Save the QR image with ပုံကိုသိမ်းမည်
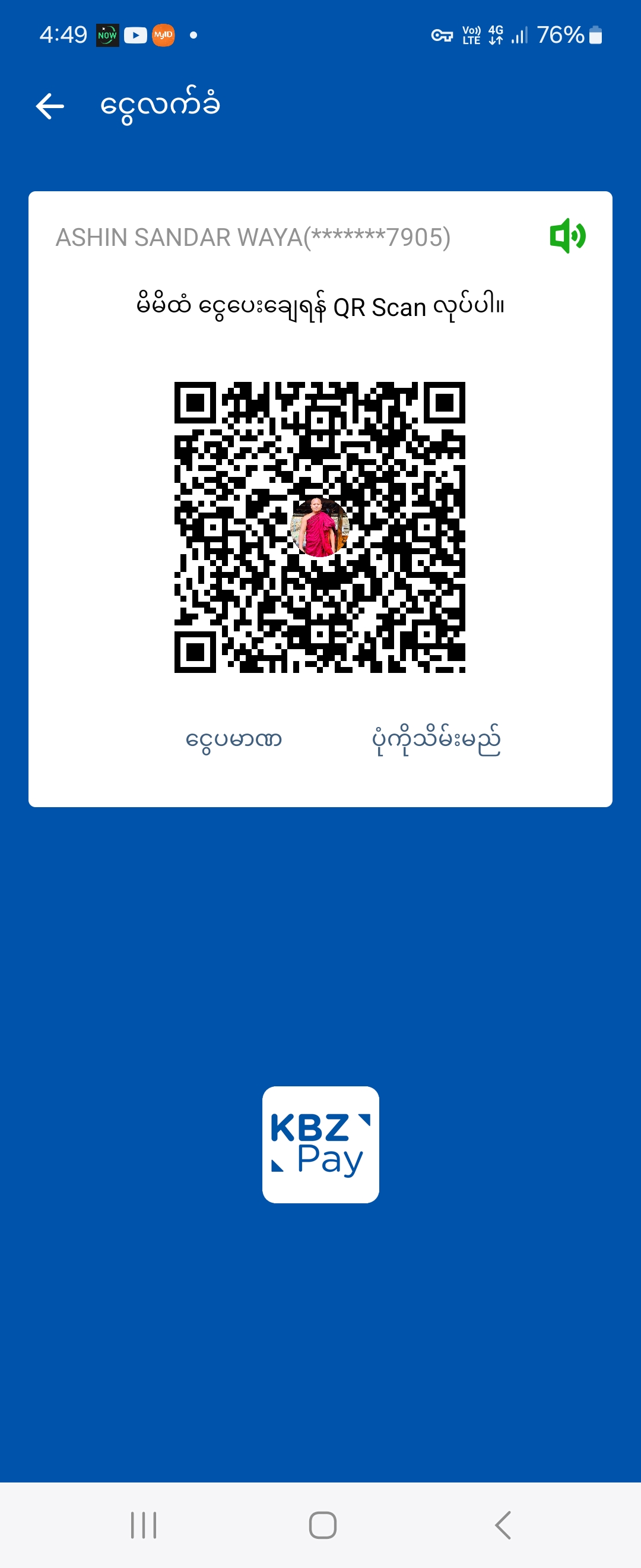The image size is (641, 1568). pyautogui.click(x=436, y=739)
